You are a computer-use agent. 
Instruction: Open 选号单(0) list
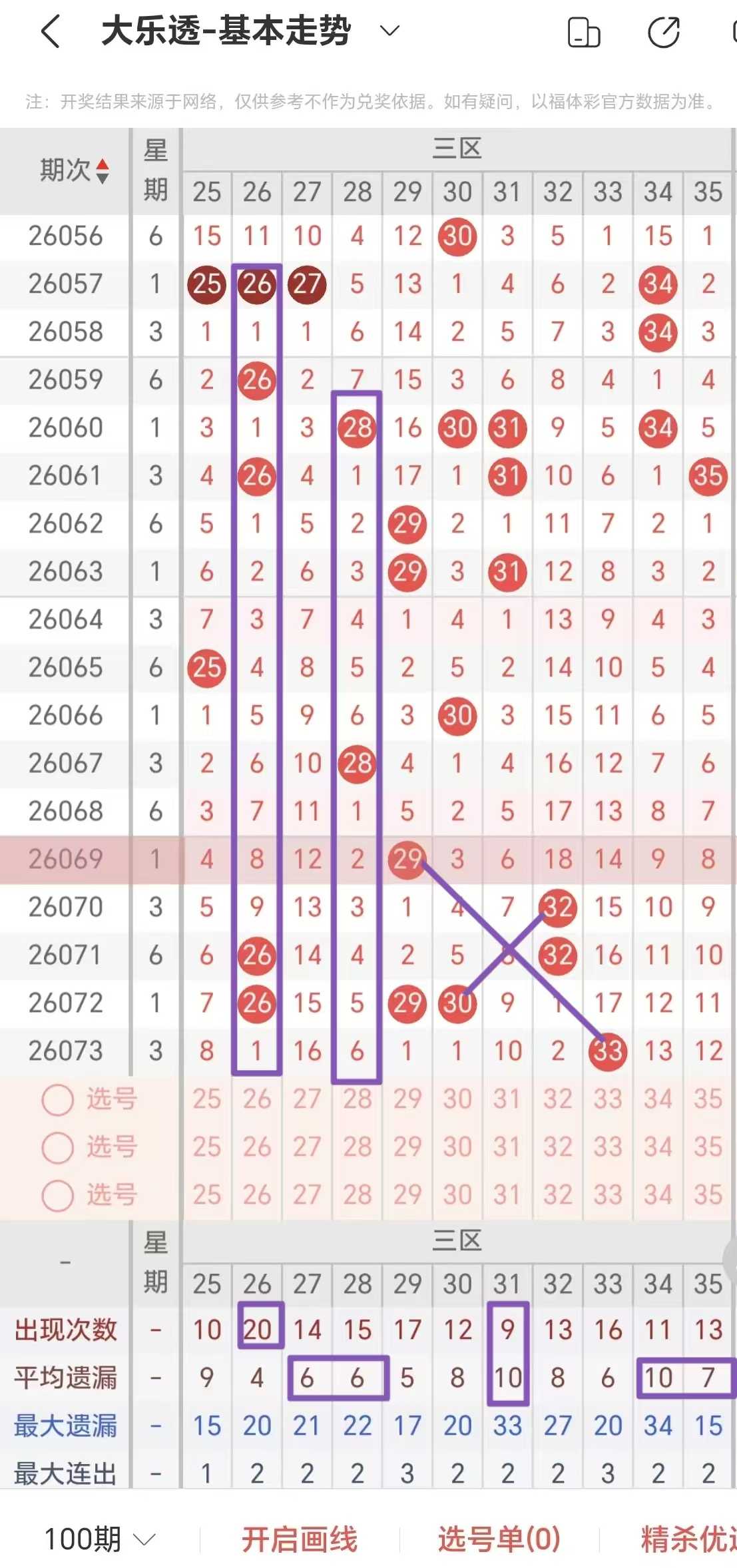(x=499, y=1539)
